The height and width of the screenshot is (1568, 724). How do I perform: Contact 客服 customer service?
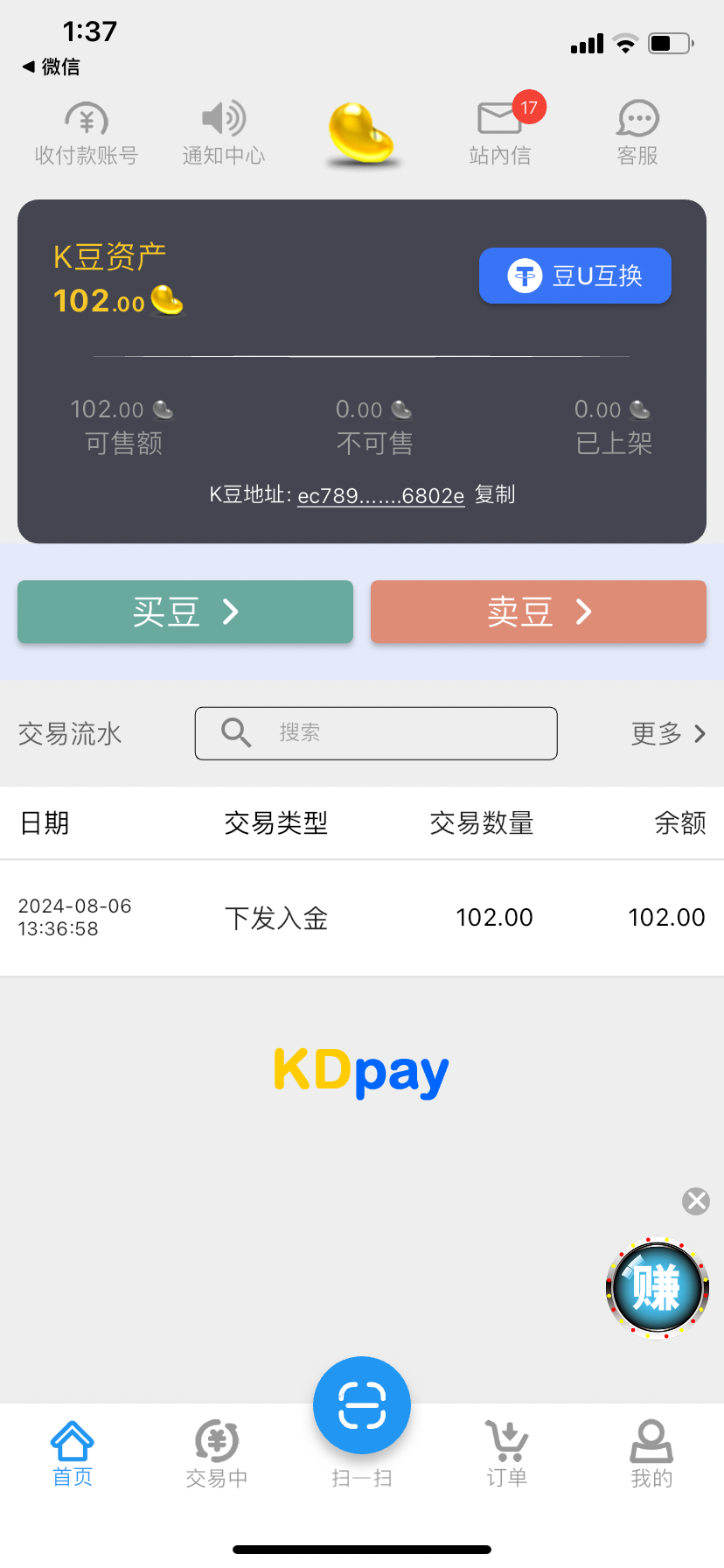point(637,133)
